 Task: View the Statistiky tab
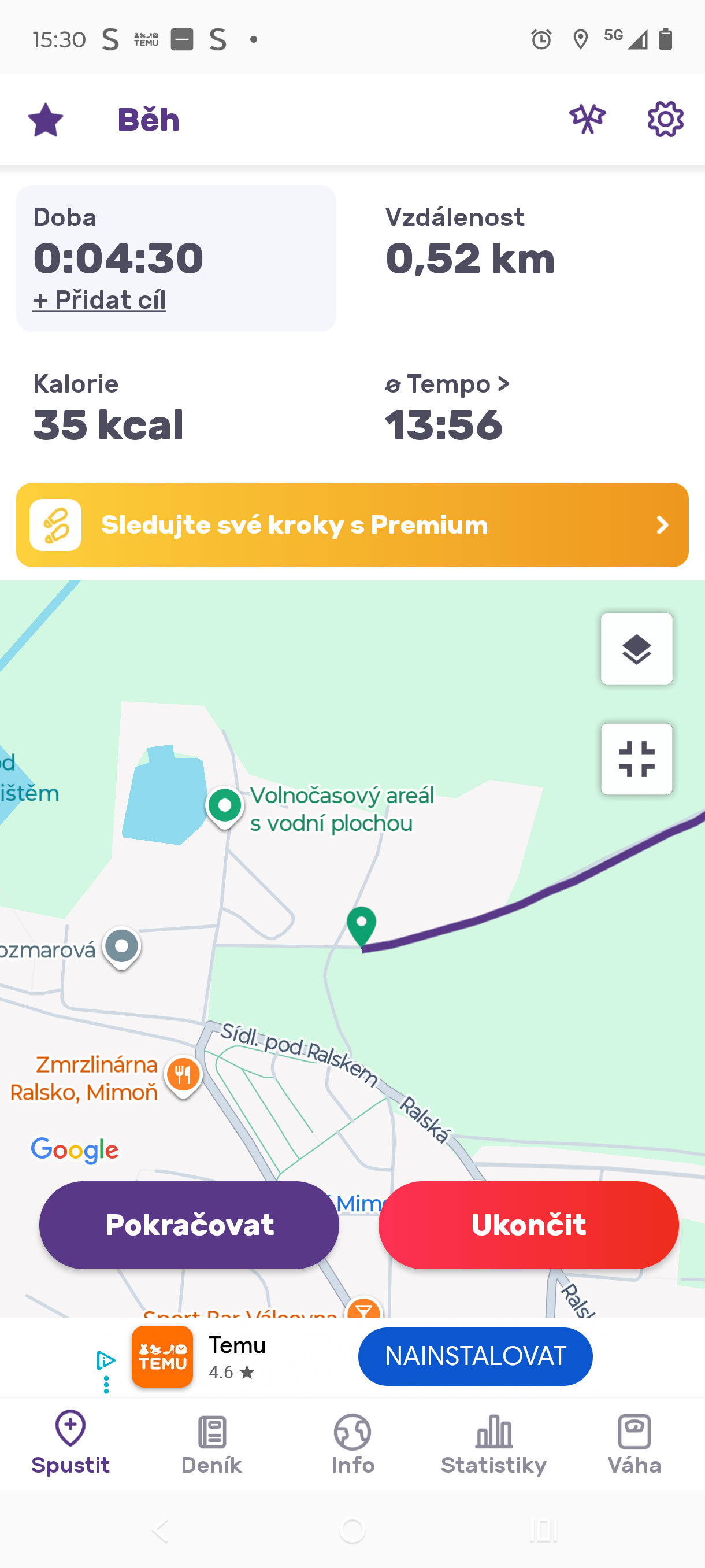pos(493,1444)
